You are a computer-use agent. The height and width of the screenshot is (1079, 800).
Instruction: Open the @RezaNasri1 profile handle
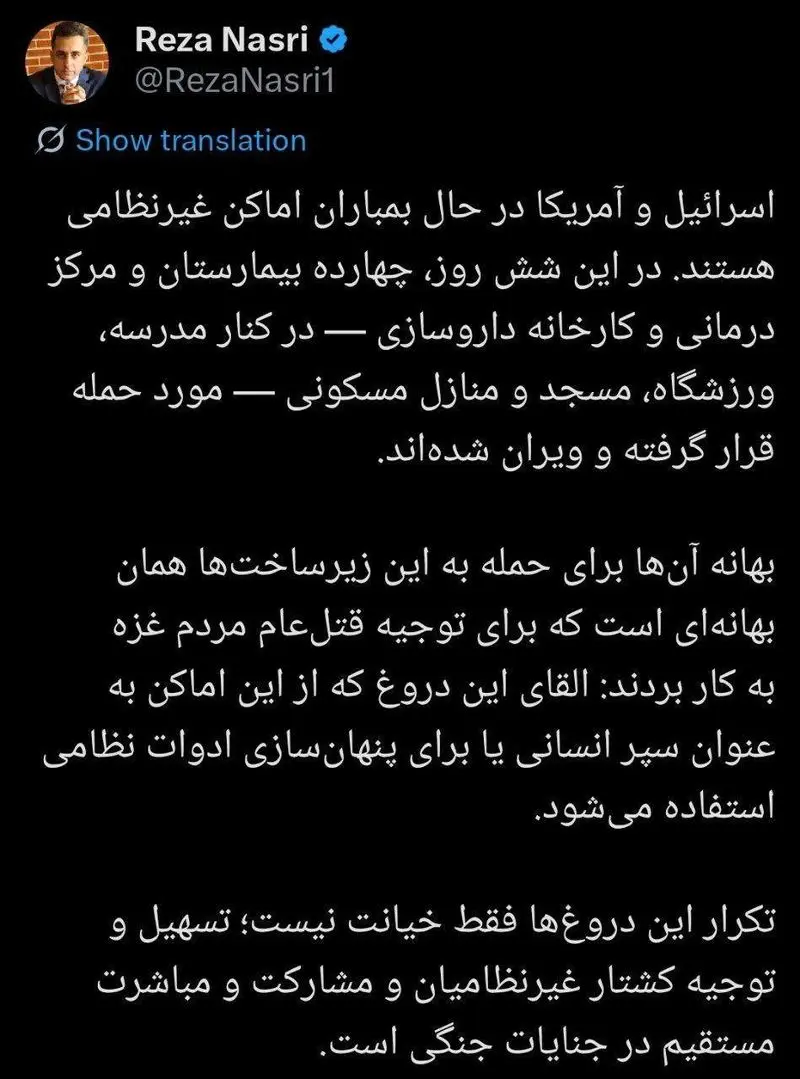click(x=233, y=81)
